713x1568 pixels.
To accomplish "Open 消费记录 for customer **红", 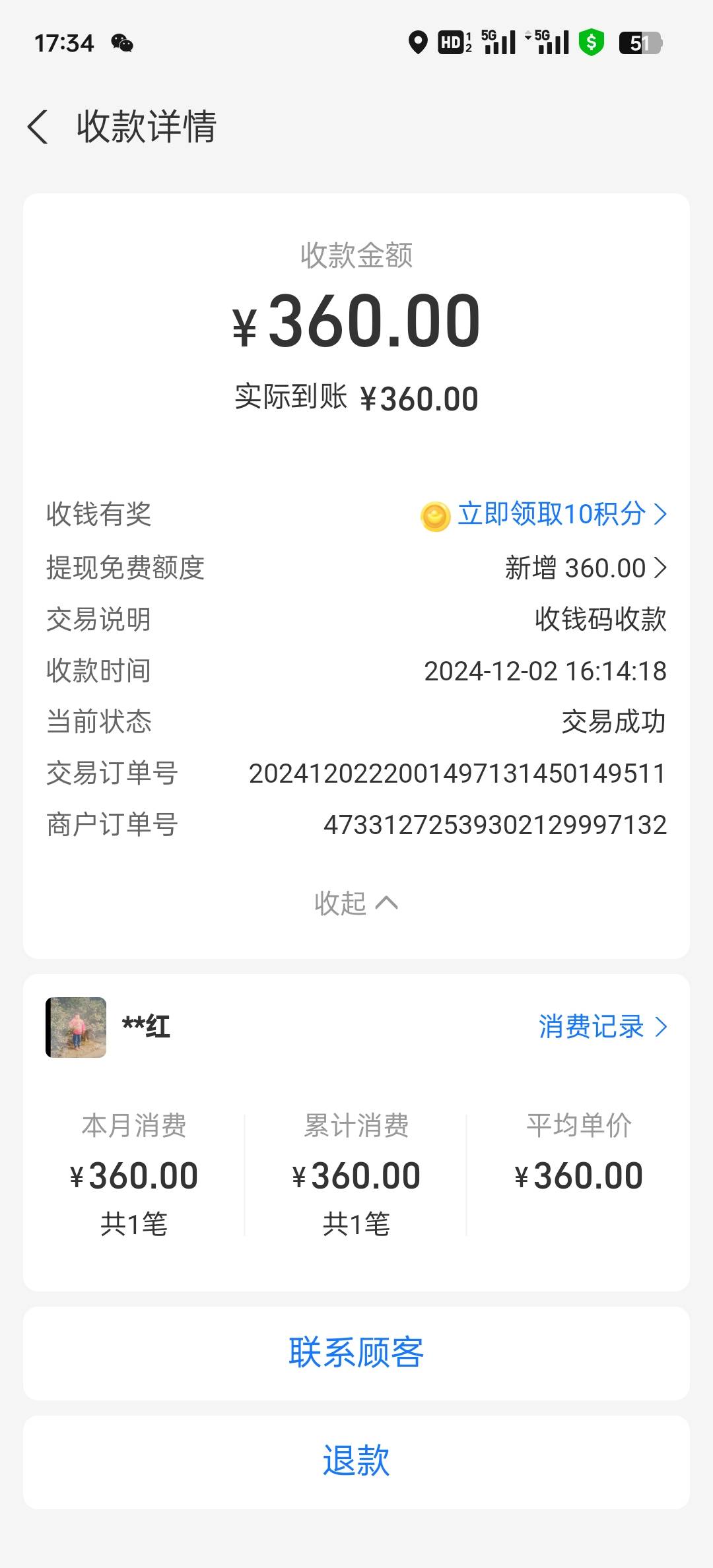I will coord(602,1027).
